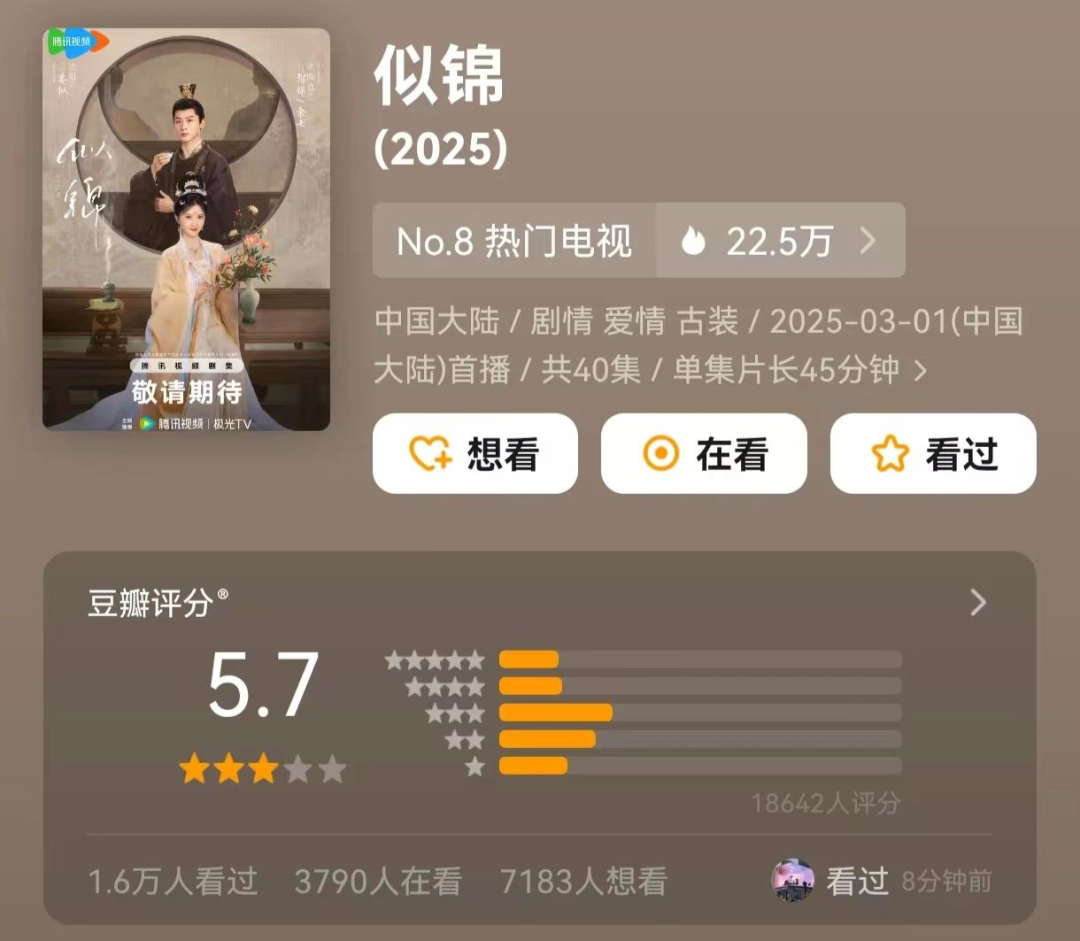The width and height of the screenshot is (1080, 941).
Task: Mark the show as 在看
Action: [x=703, y=454]
